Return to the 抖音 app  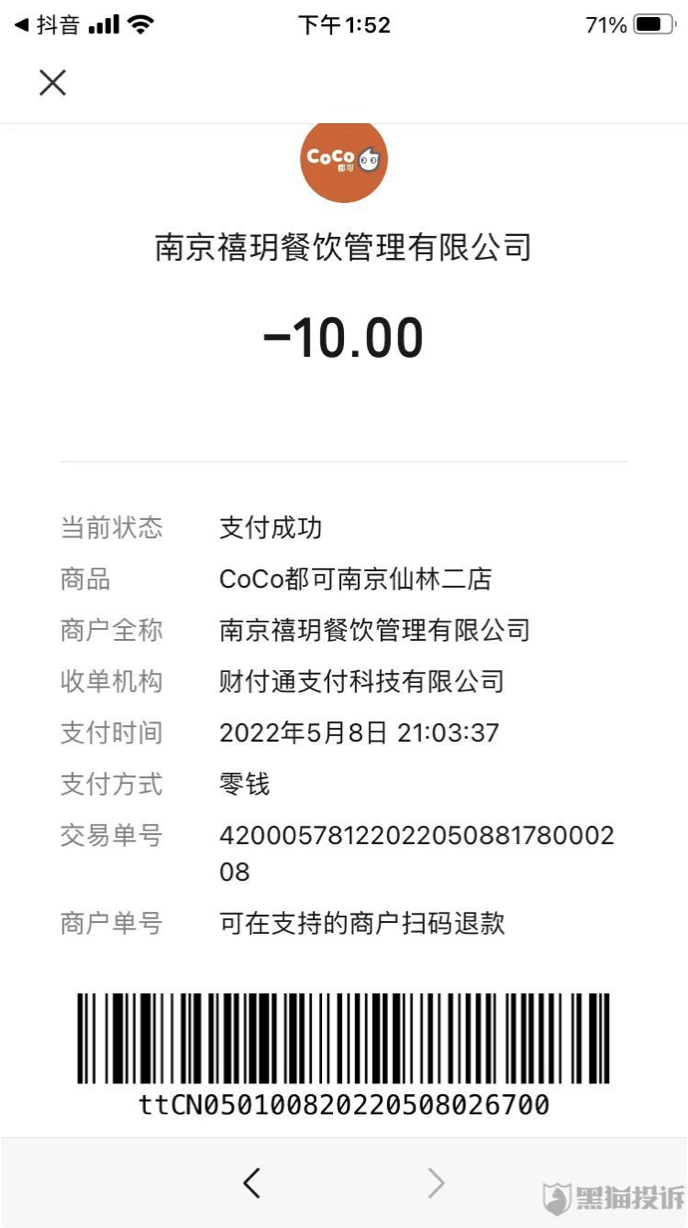coord(47,25)
